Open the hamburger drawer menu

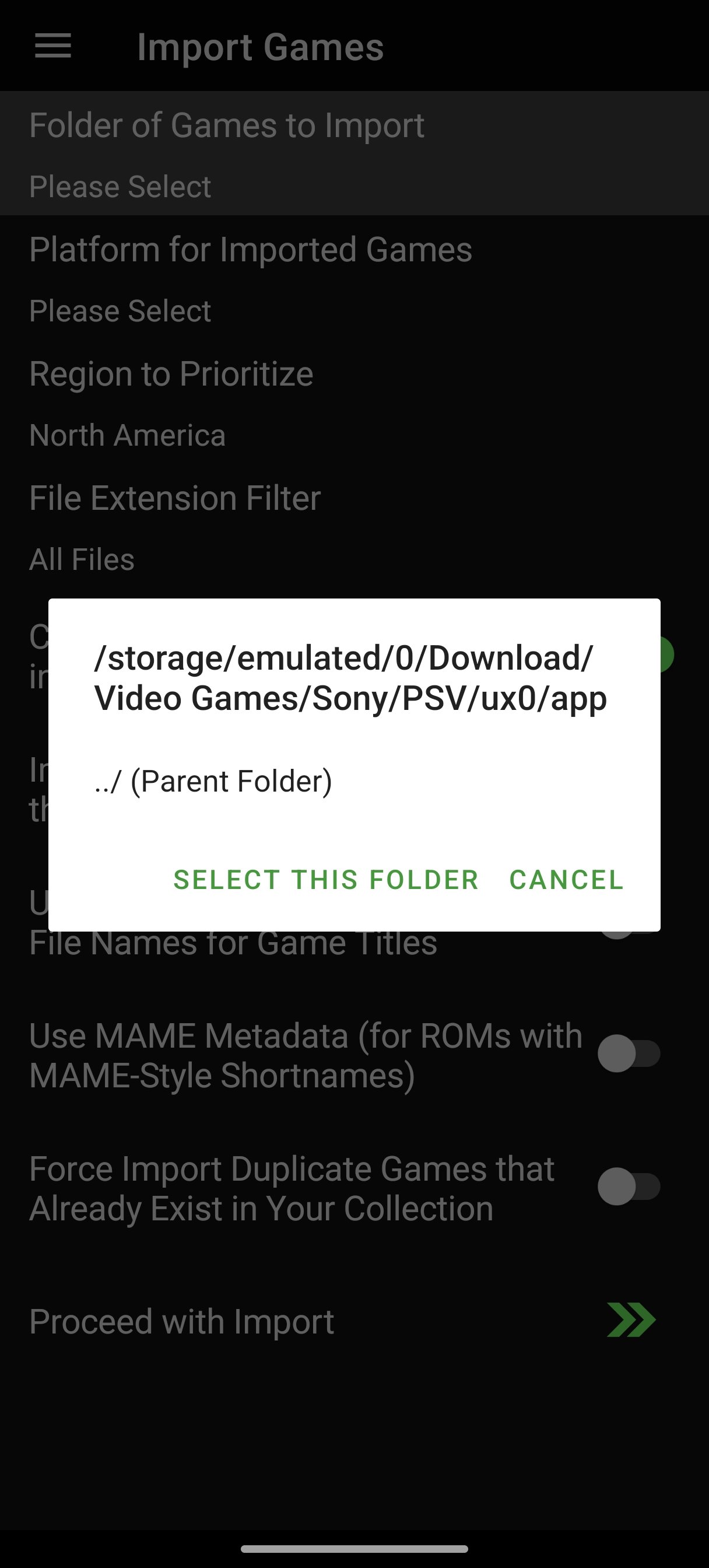53,46
